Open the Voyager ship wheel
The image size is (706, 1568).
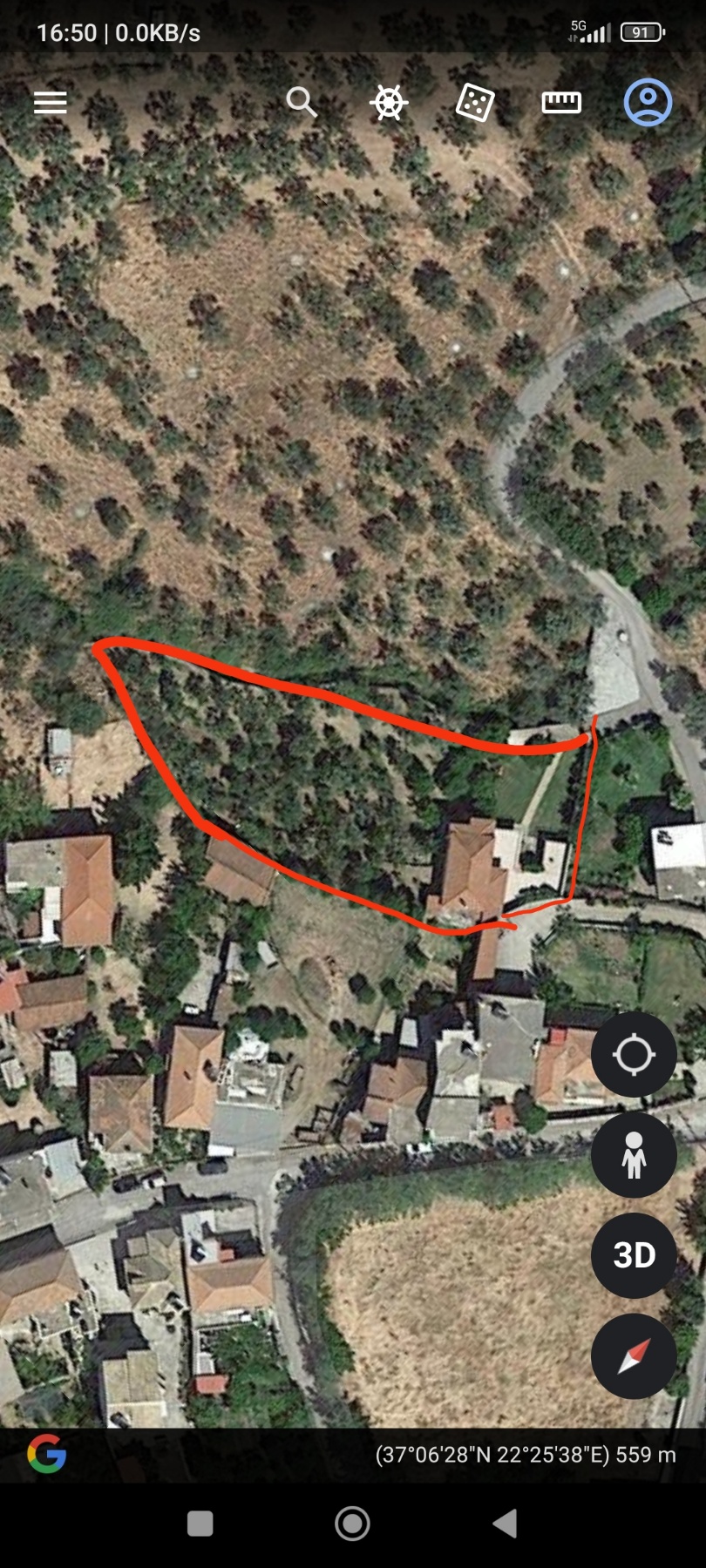click(x=389, y=103)
